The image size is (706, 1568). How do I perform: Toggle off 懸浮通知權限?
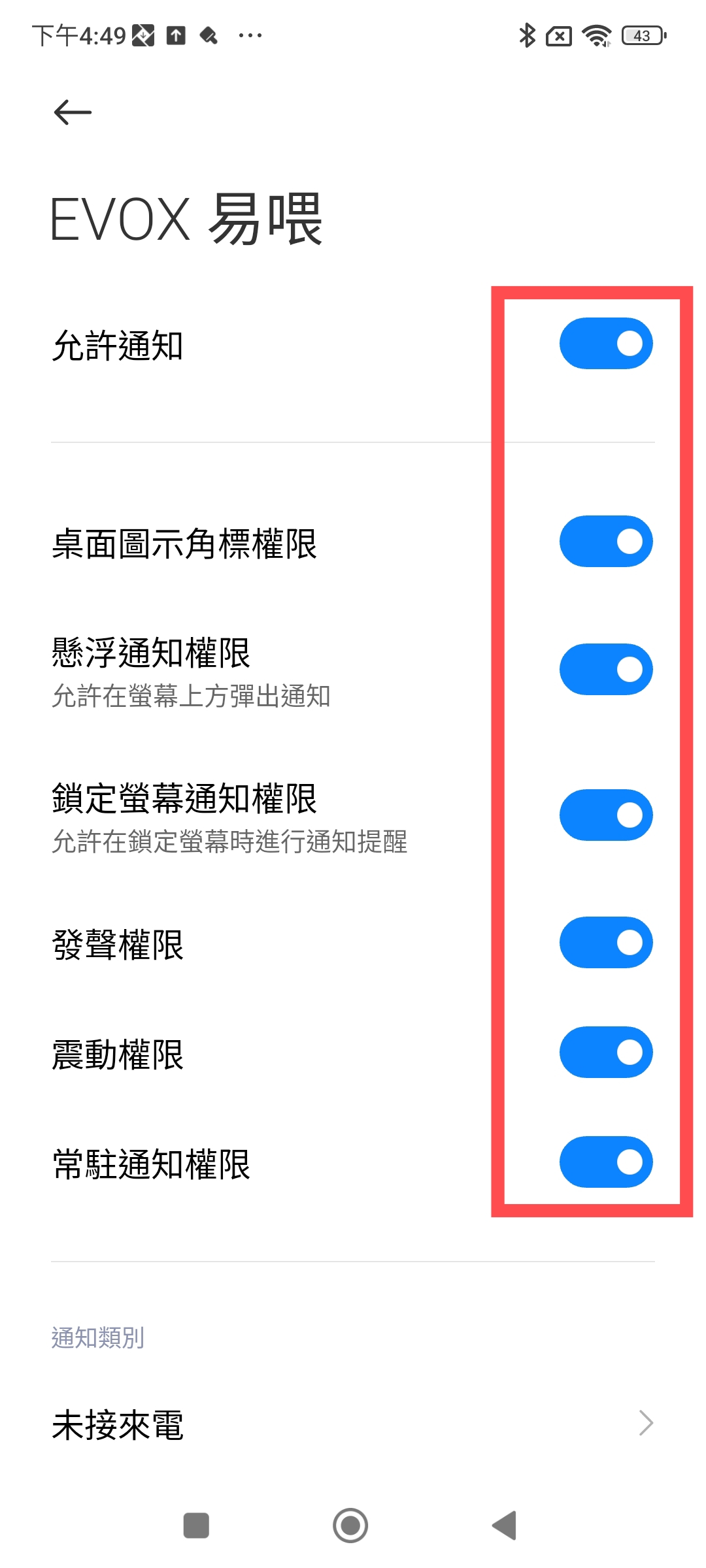tap(606, 670)
